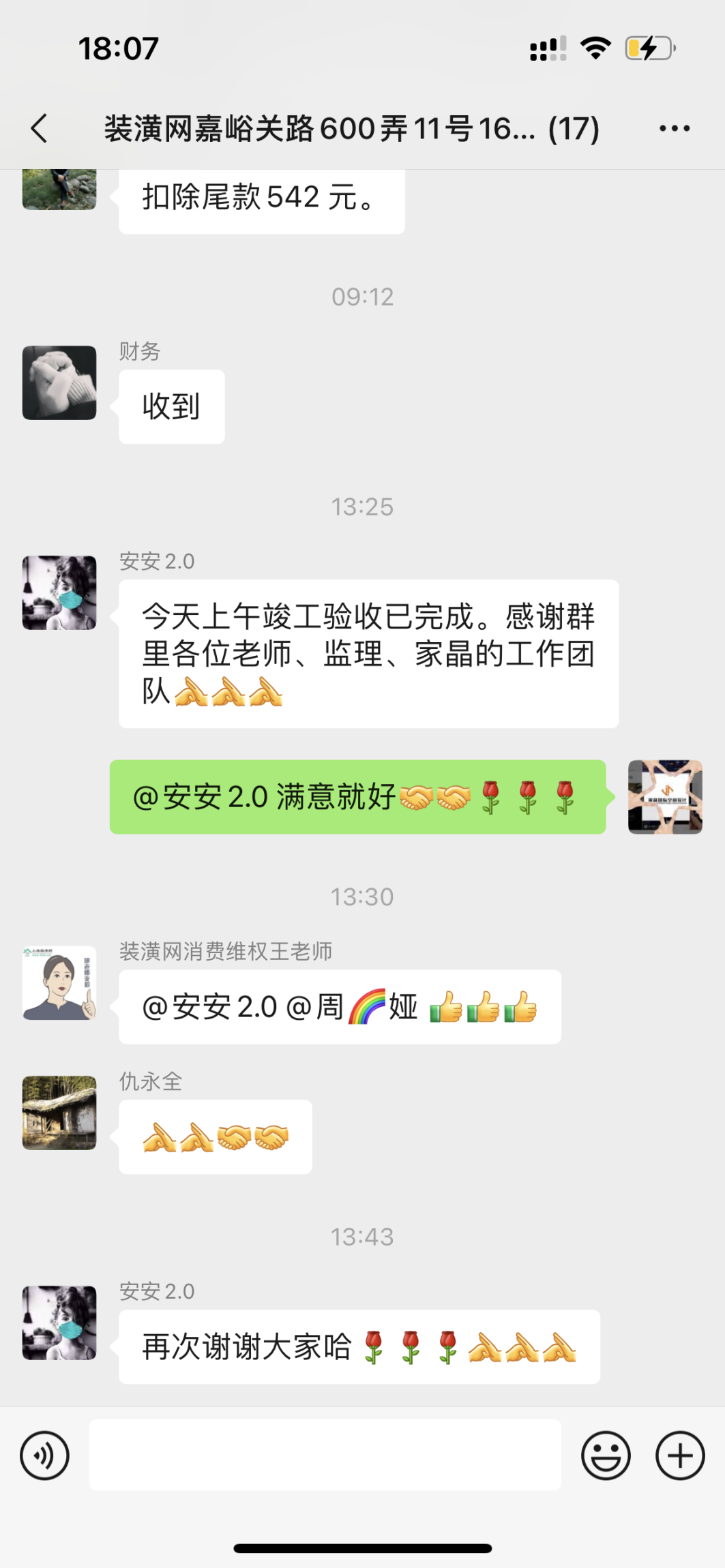The height and width of the screenshot is (1568, 725).
Task: Open the group chat details menu
Action: (x=674, y=128)
